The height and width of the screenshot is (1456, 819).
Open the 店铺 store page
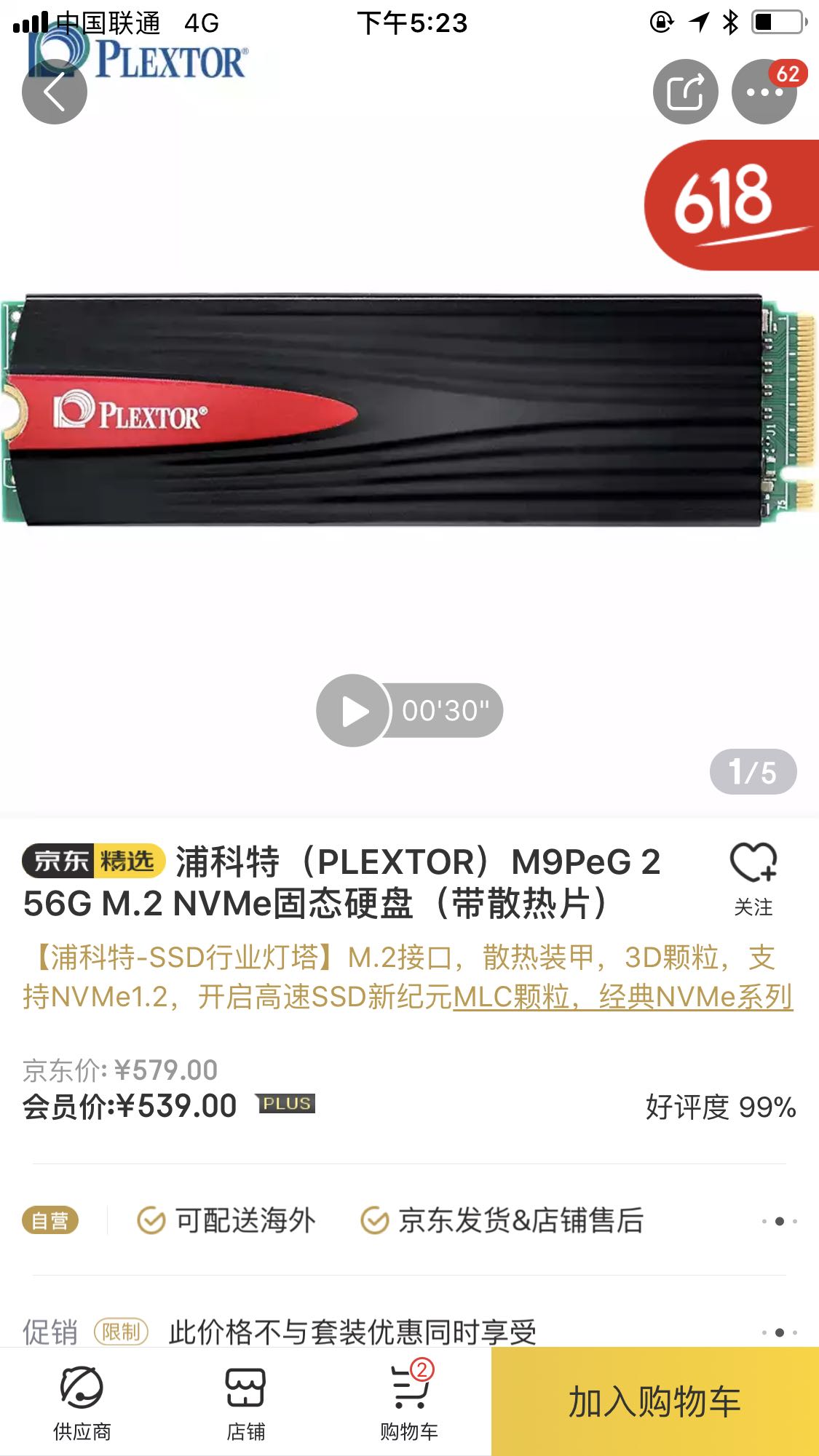point(245,1402)
